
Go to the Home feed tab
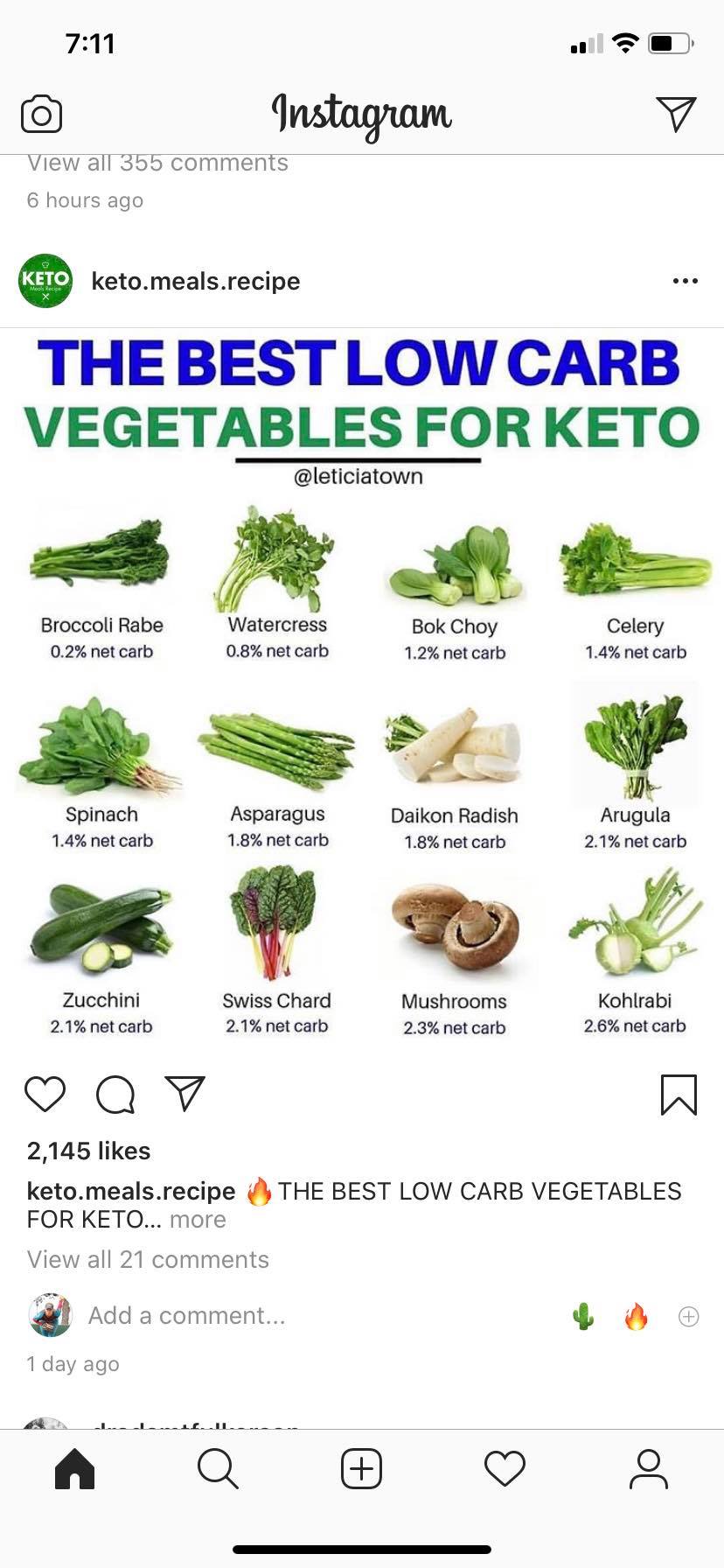click(74, 1469)
